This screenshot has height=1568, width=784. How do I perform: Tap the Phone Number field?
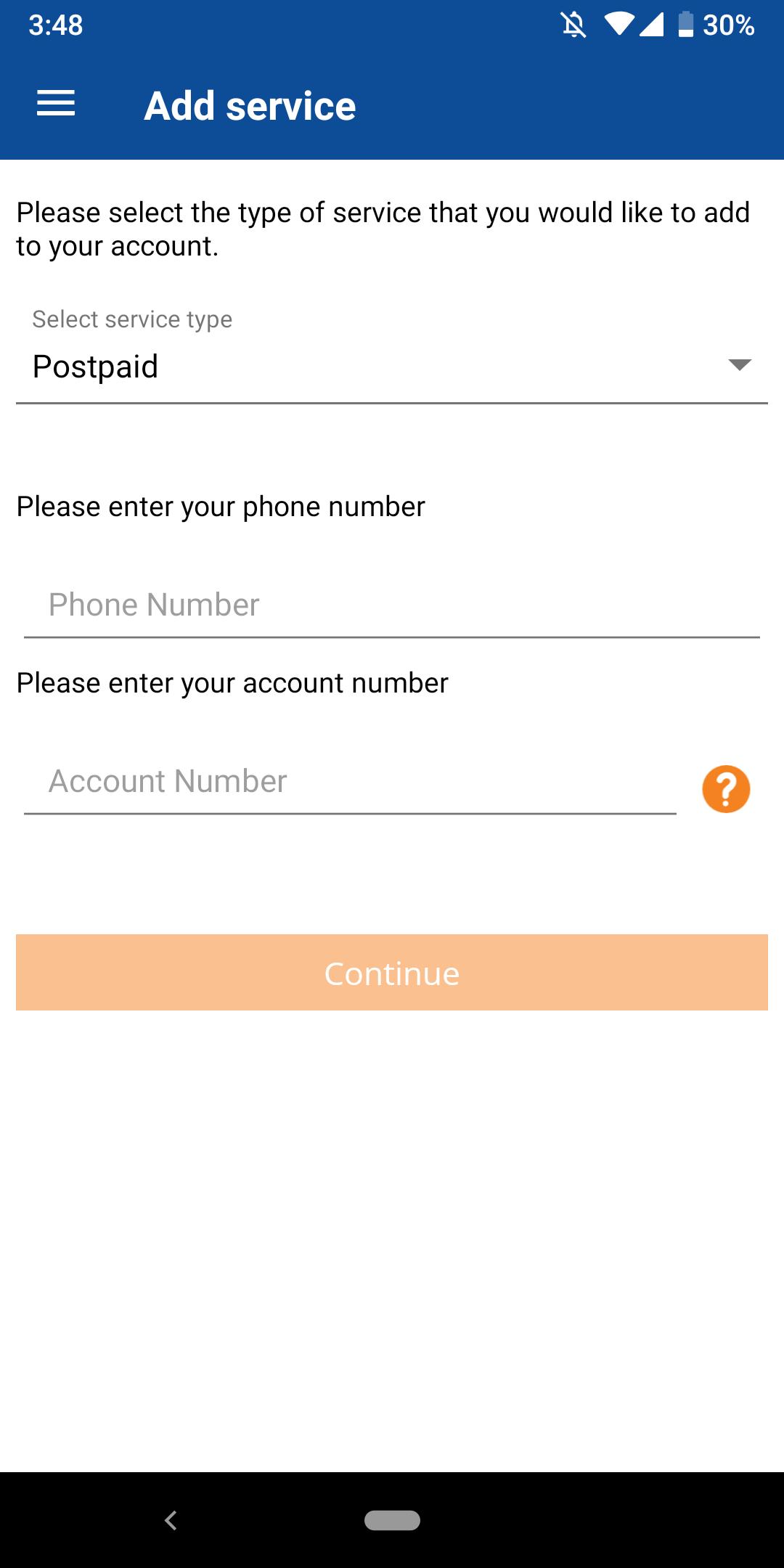tap(391, 605)
